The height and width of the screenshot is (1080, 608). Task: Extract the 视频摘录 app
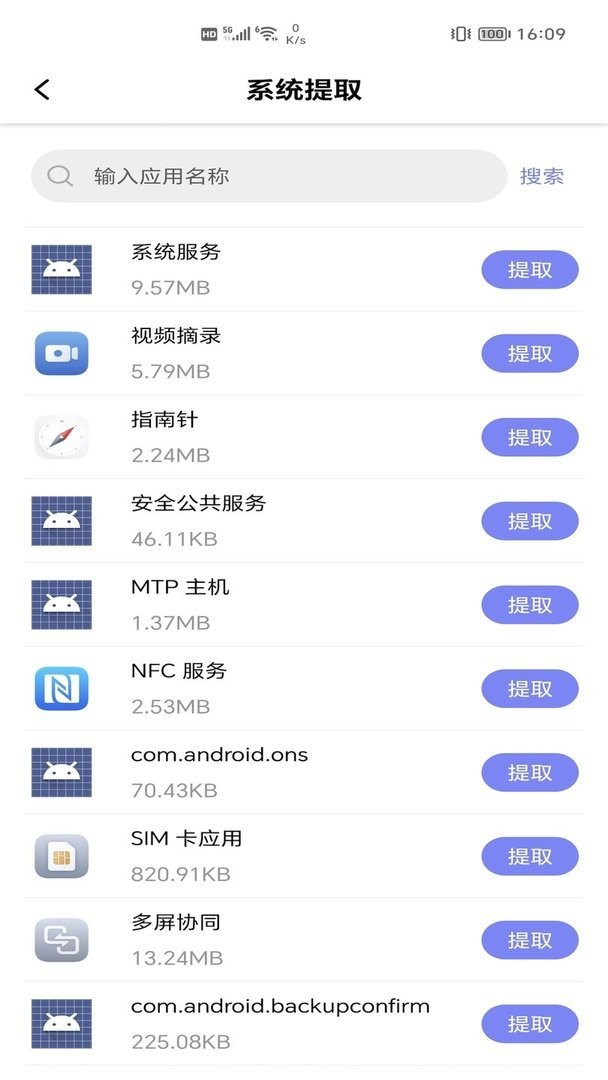click(530, 354)
